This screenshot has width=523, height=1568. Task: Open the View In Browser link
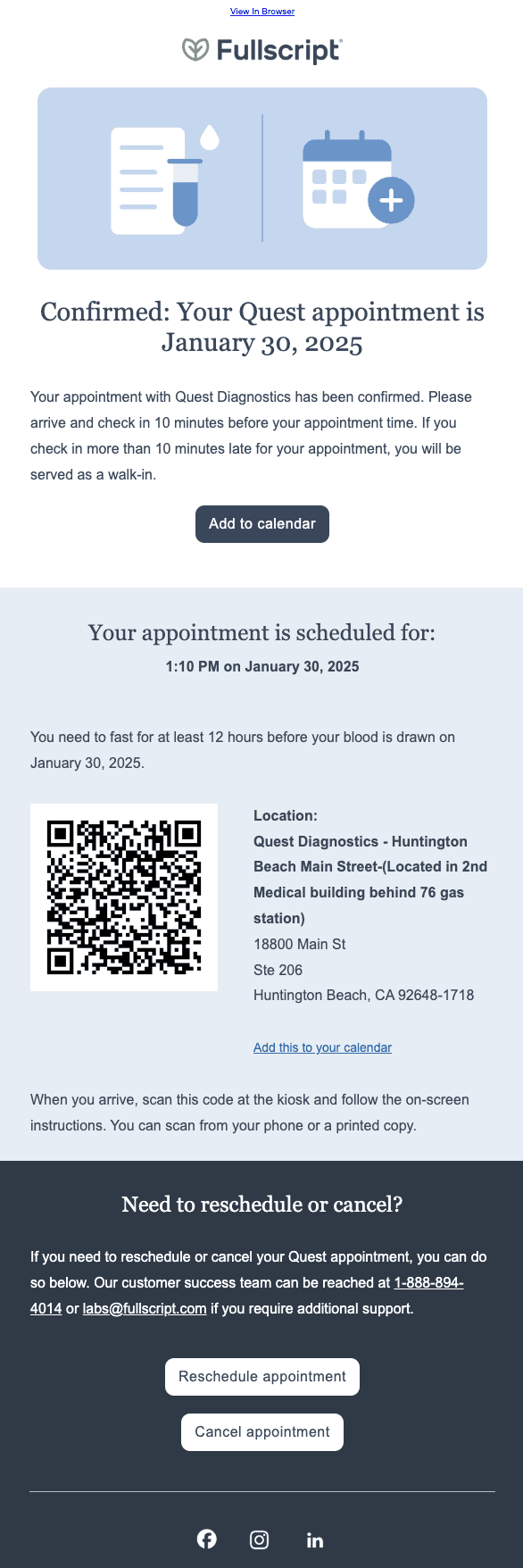click(x=262, y=12)
